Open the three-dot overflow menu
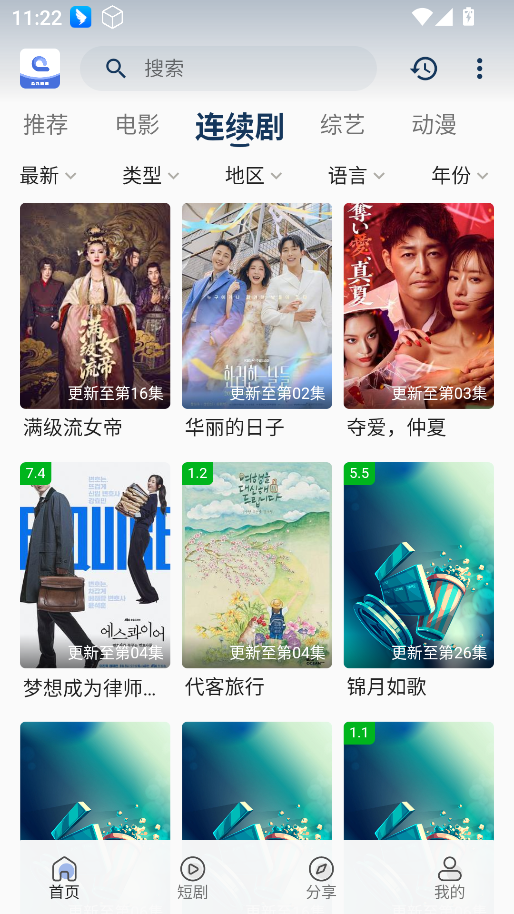The image size is (514, 914). [479, 69]
